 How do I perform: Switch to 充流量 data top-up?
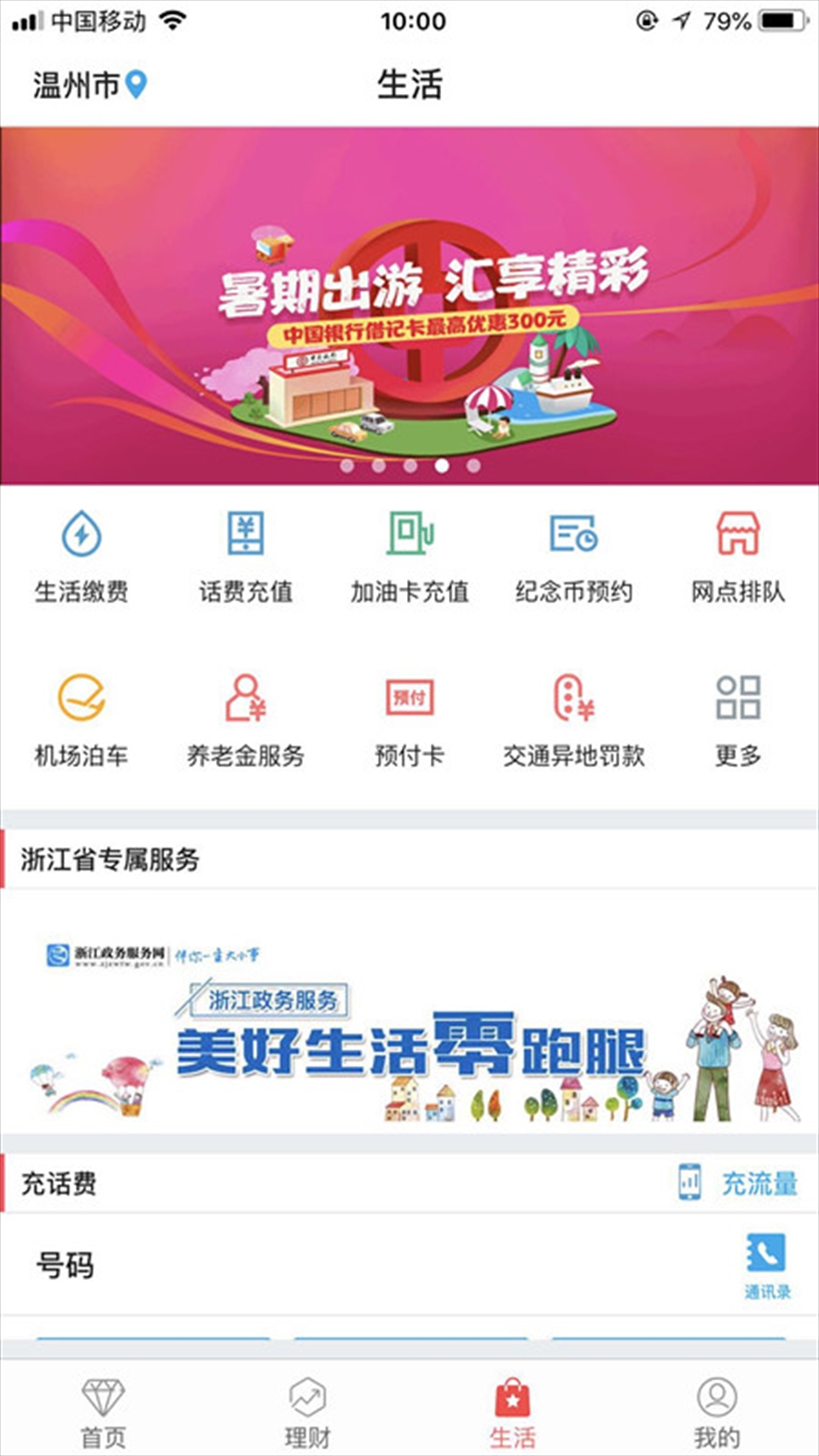[739, 1183]
